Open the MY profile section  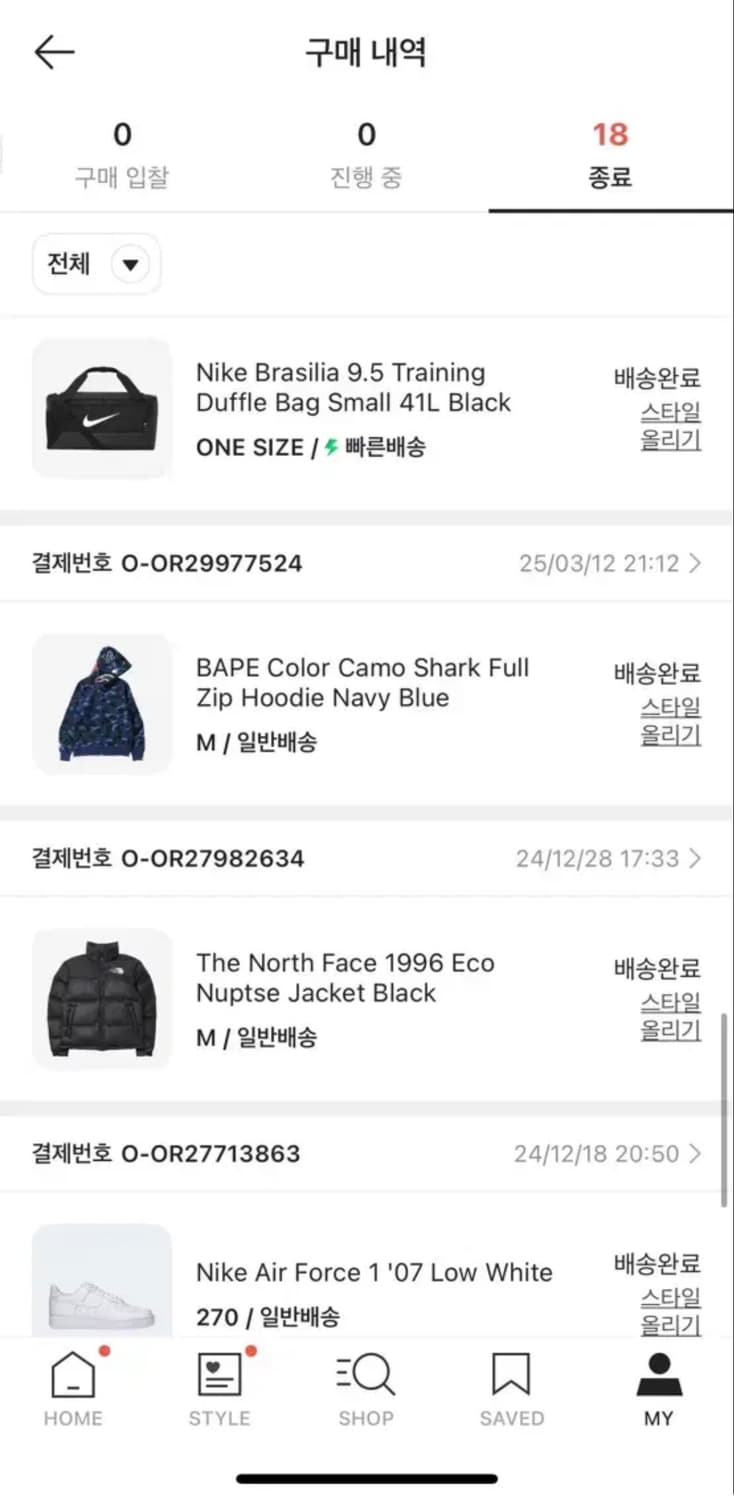[658, 1390]
